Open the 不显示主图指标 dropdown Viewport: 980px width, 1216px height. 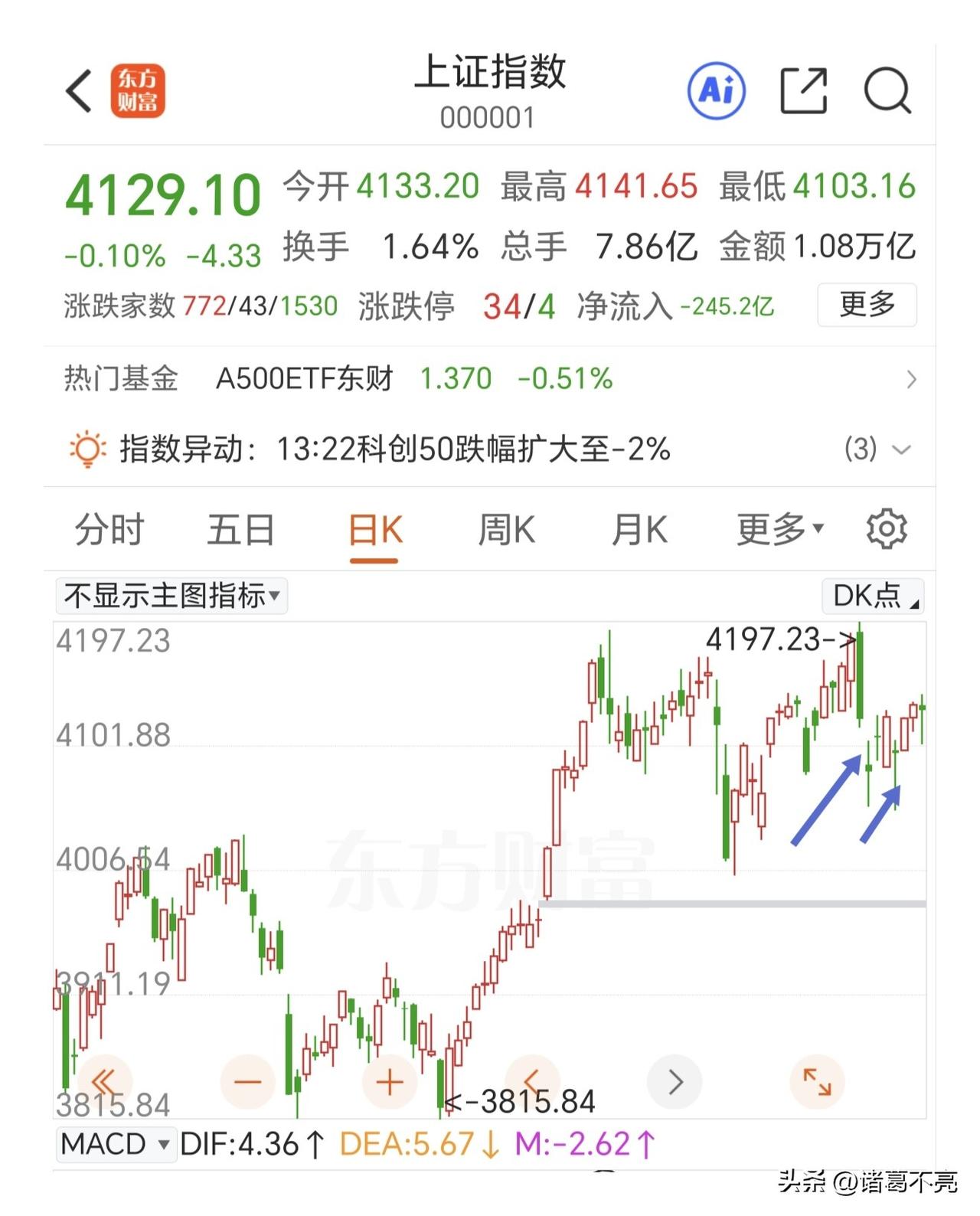(x=172, y=596)
